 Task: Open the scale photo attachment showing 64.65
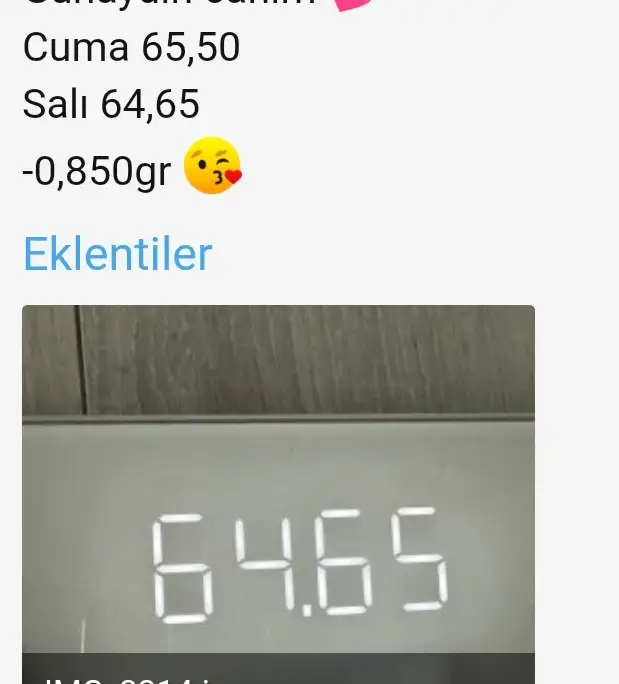pos(278,480)
